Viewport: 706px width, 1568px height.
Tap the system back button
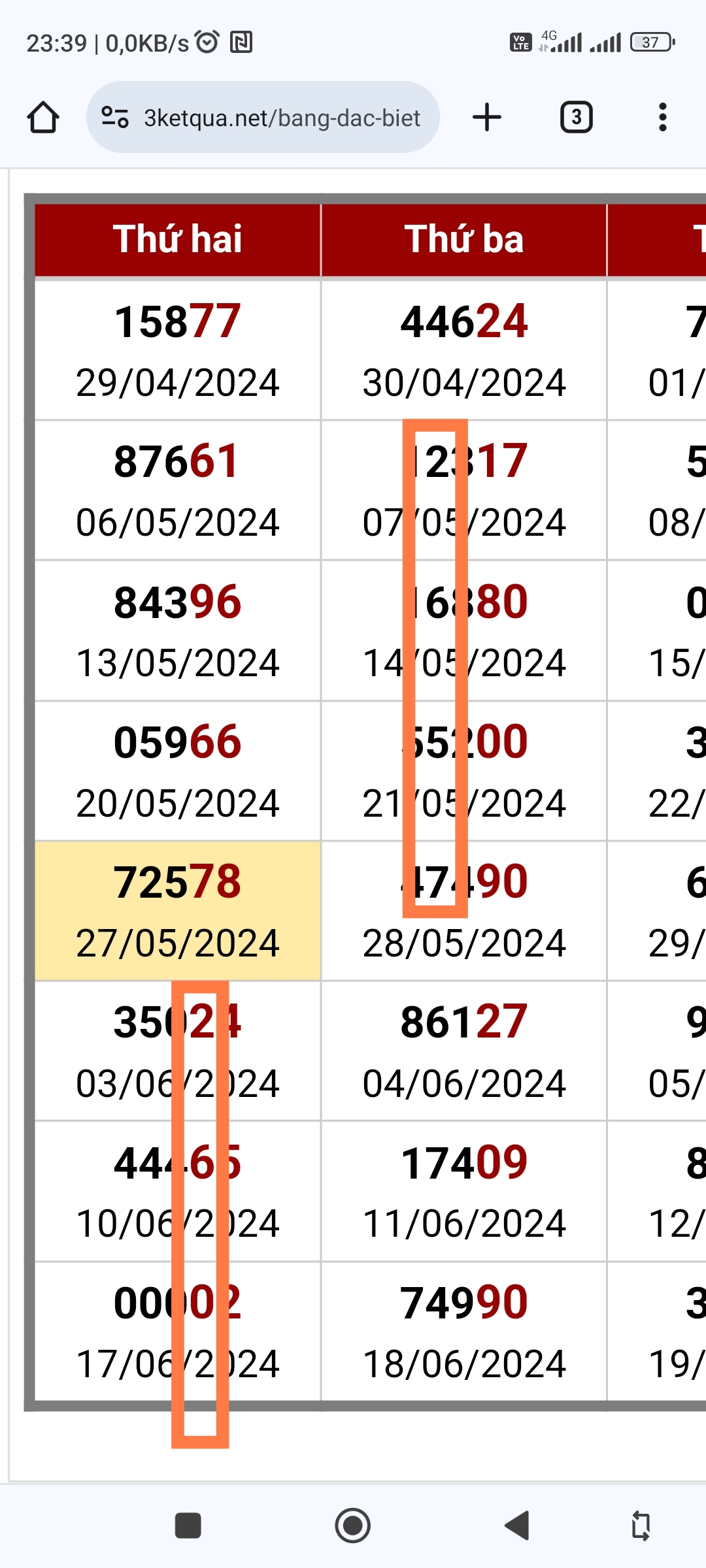pyautogui.click(x=517, y=1526)
